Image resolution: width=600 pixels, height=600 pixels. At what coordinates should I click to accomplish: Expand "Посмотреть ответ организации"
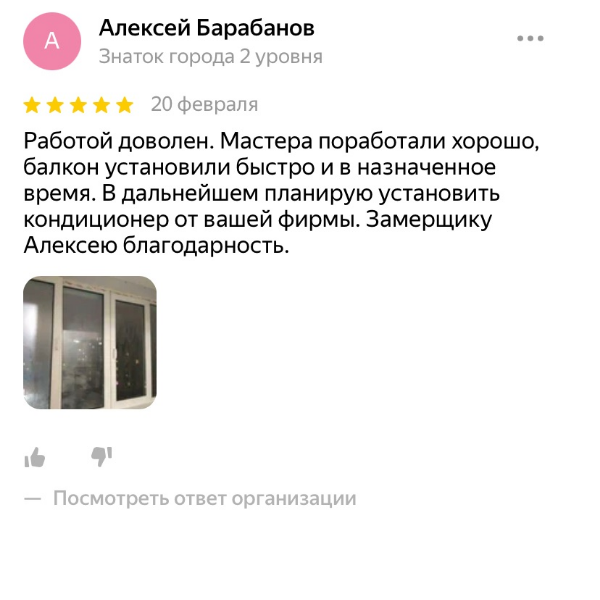coord(204,498)
